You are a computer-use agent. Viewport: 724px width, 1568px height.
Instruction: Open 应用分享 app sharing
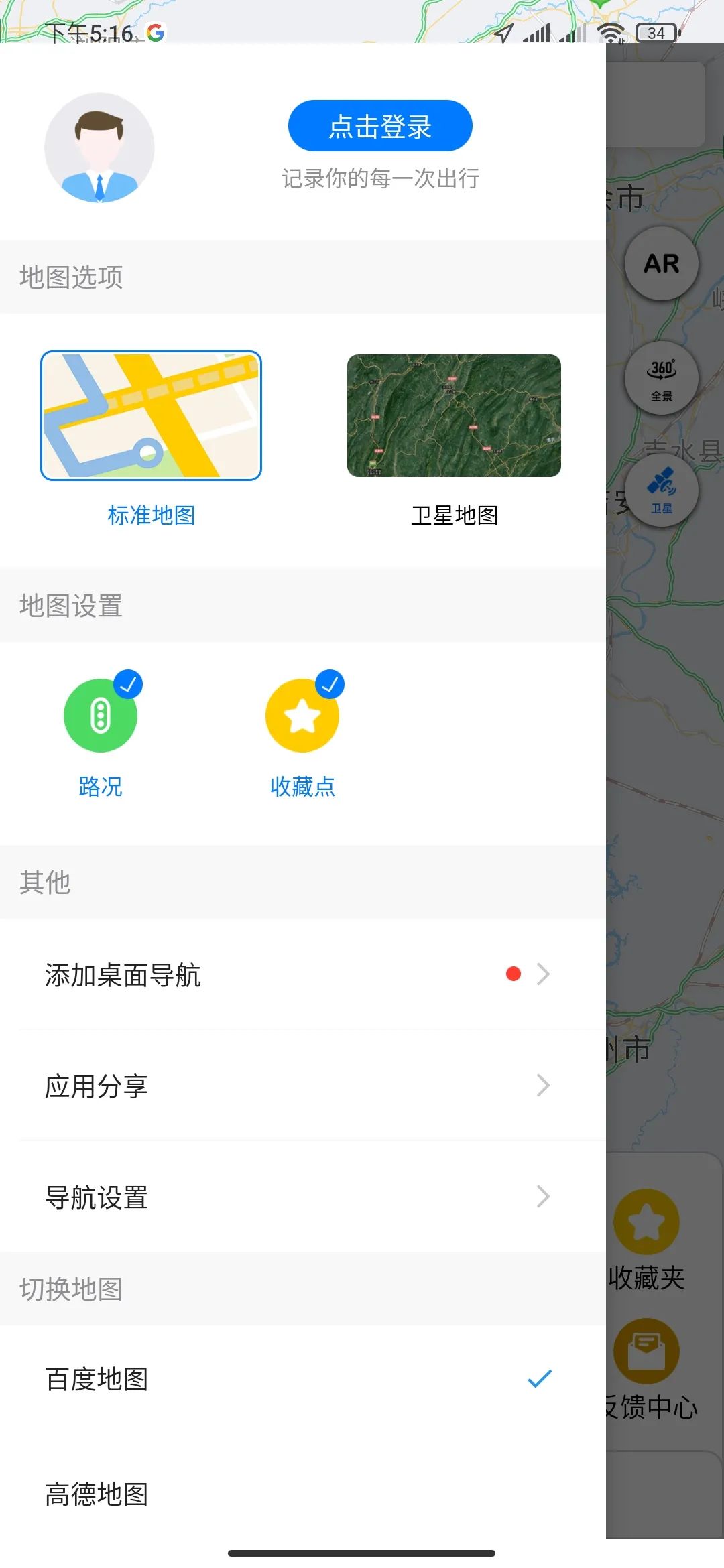[302, 1086]
